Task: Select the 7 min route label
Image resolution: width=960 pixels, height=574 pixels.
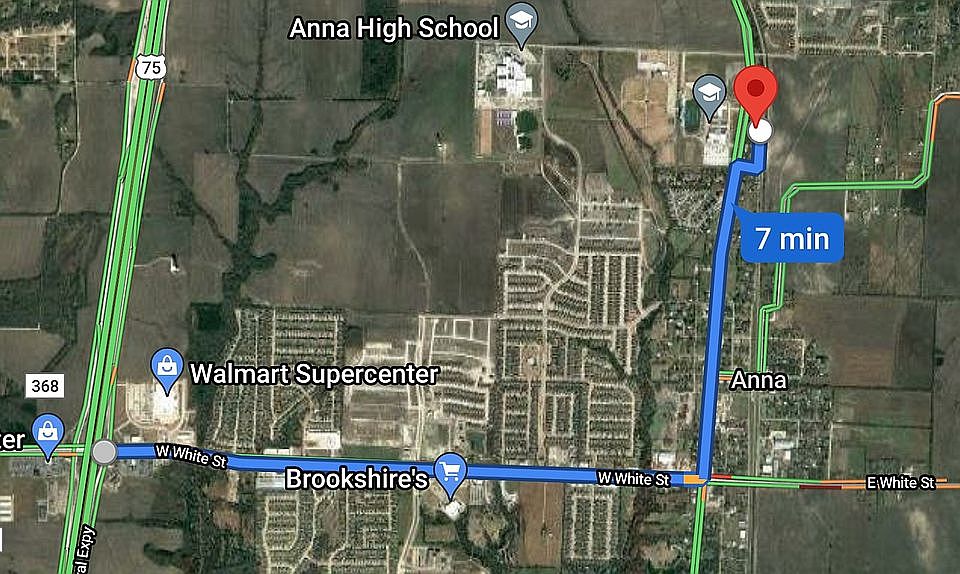Action: coord(792,239)
